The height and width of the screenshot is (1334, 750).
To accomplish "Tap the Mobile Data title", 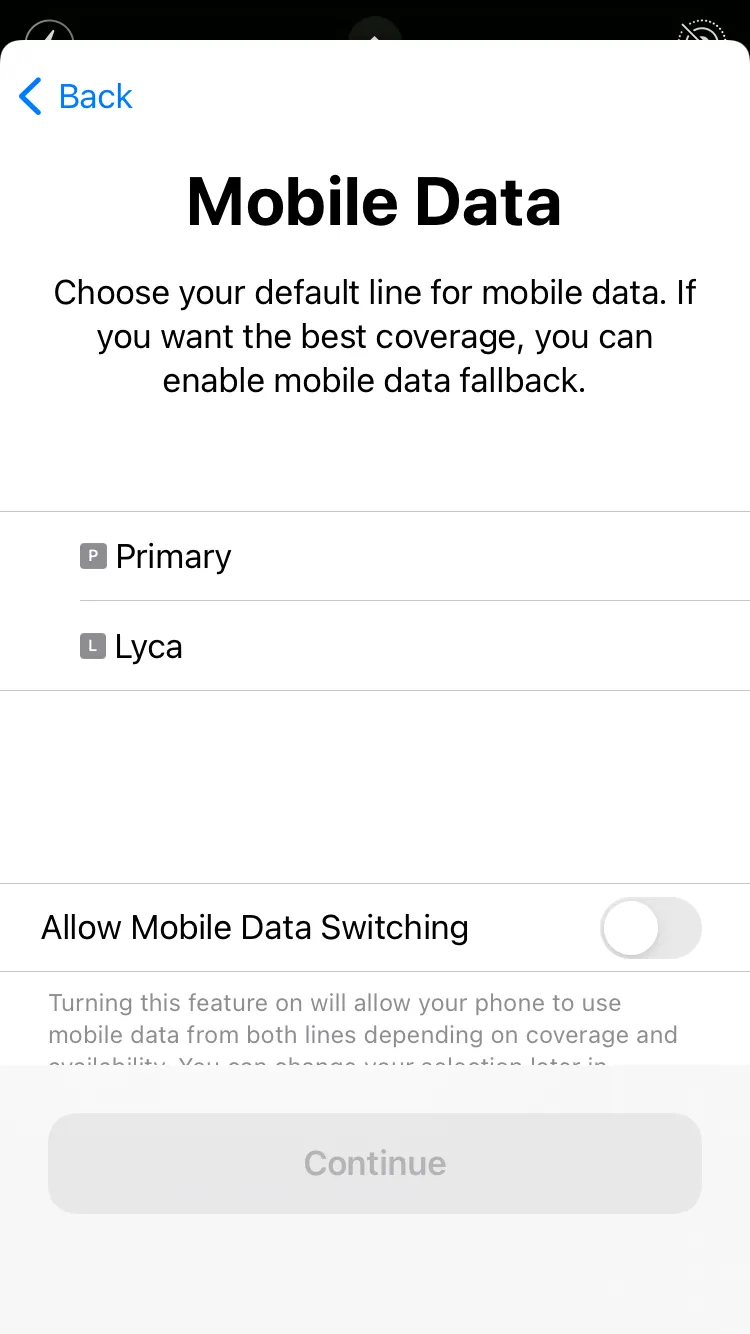I will point(375,201).
